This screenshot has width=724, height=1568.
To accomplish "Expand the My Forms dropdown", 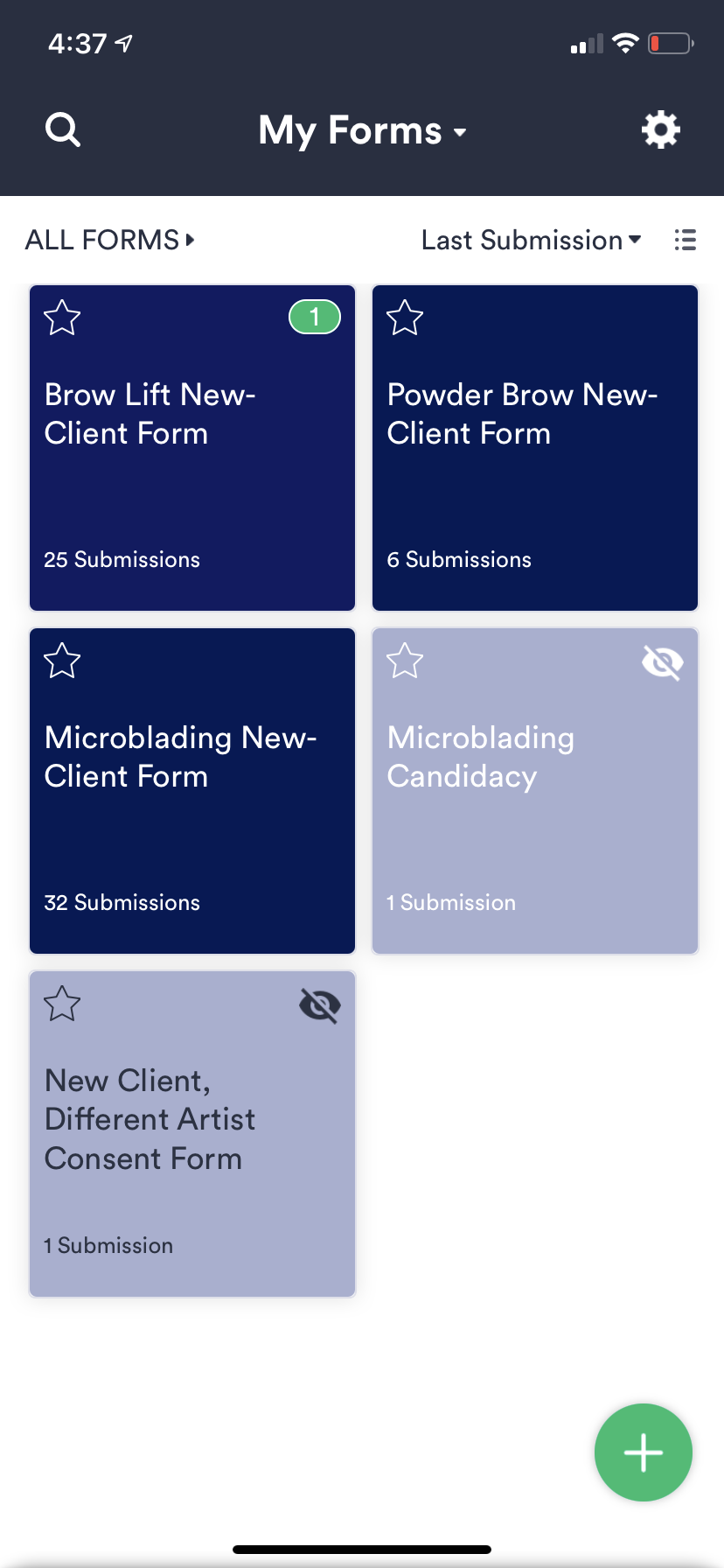I will click(x=362, y=131).
